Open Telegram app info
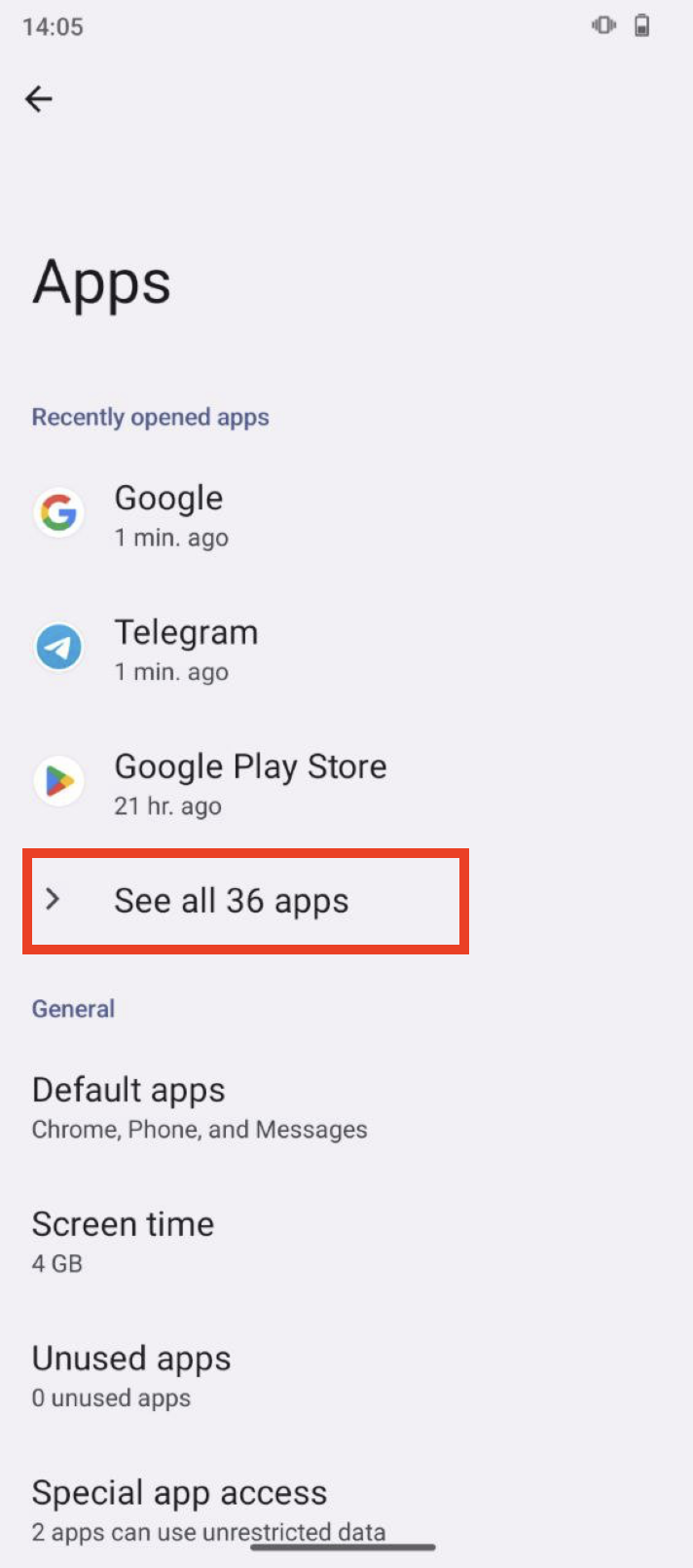The width and height of the screenshot is (693, 1568). pyautogui.click(x=185, y=649)
